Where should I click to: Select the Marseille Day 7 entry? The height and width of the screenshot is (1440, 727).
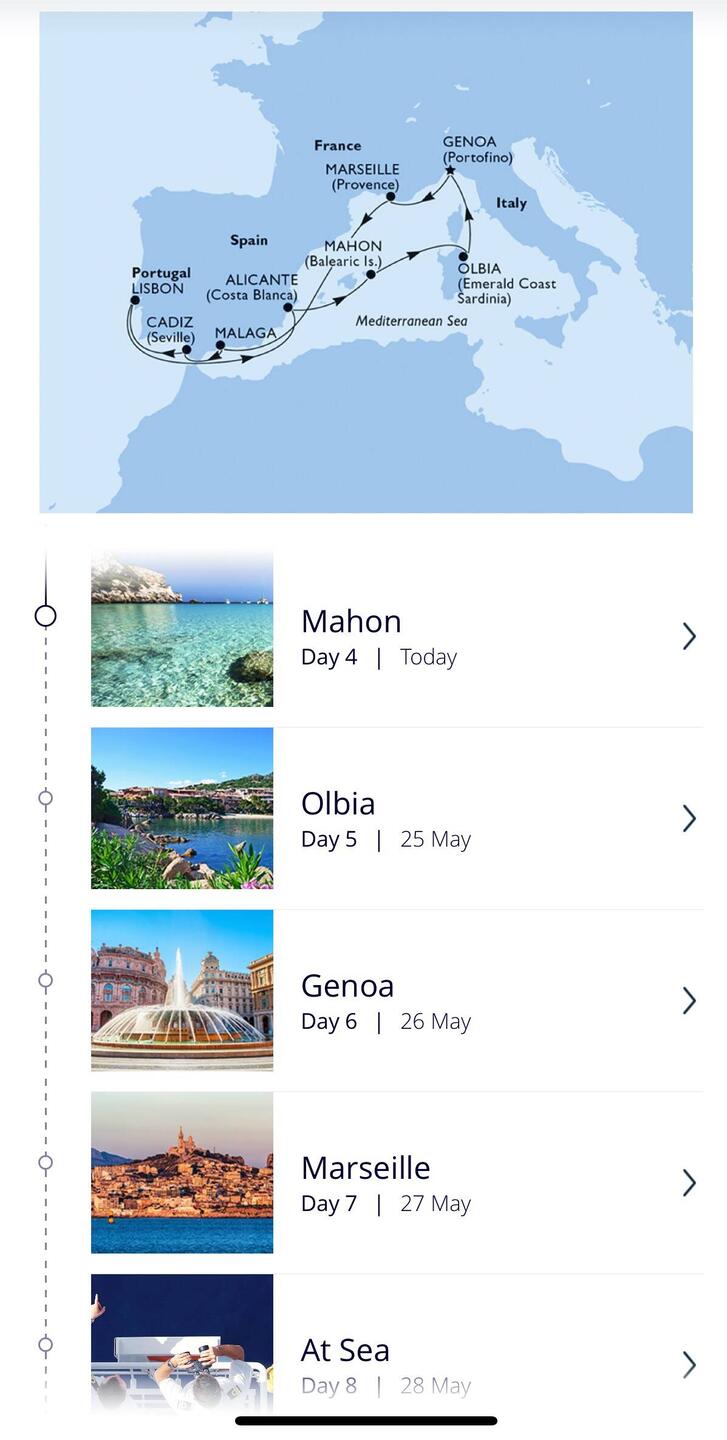[396, 1182]
